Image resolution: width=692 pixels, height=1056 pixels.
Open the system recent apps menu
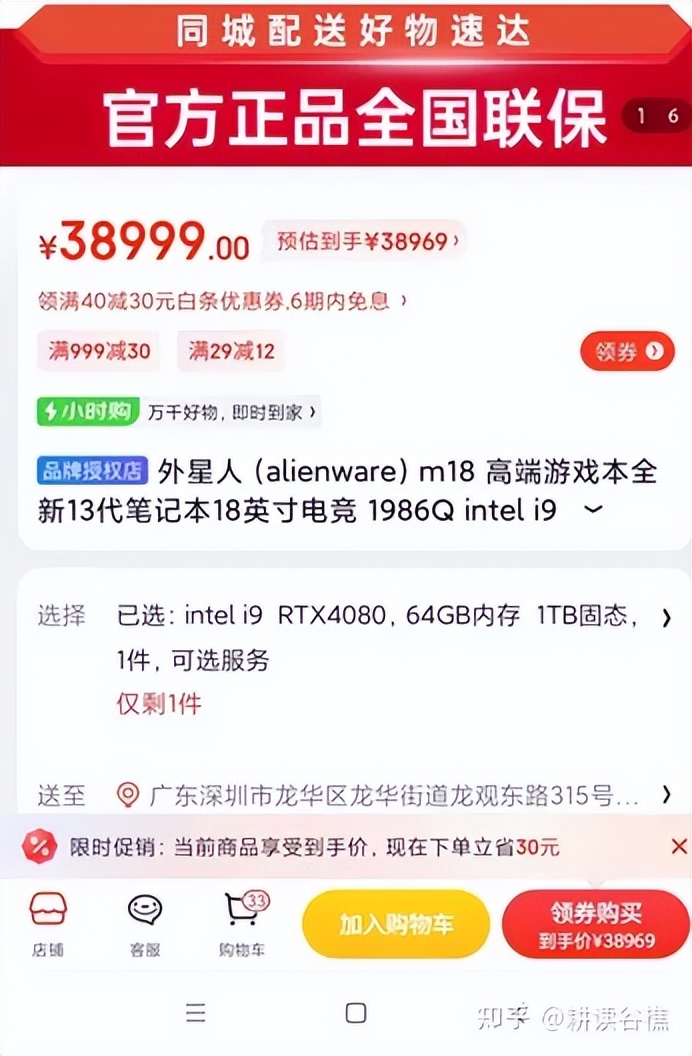(x=196, y=1013)
